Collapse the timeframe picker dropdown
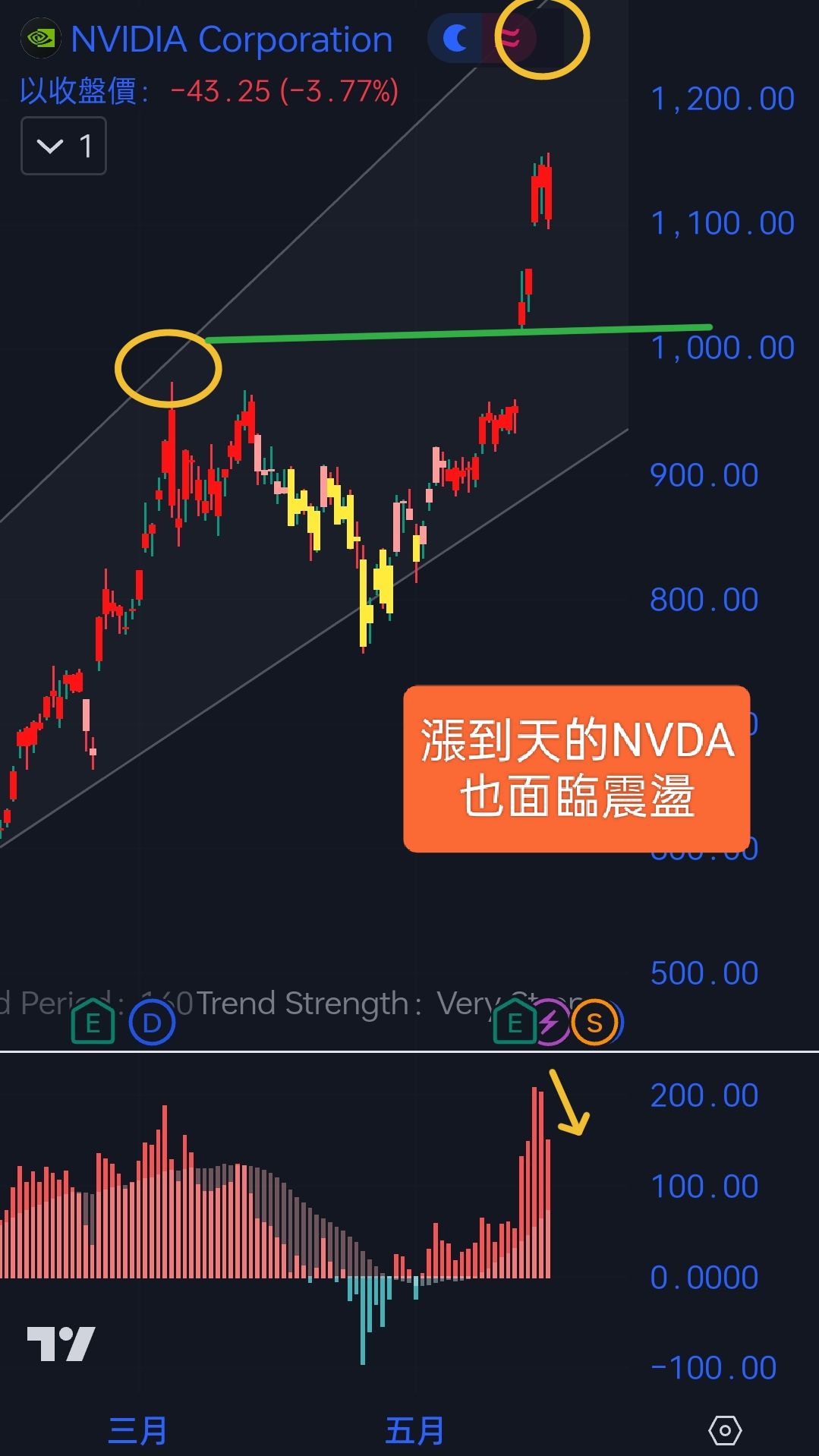 coord(64,147)
